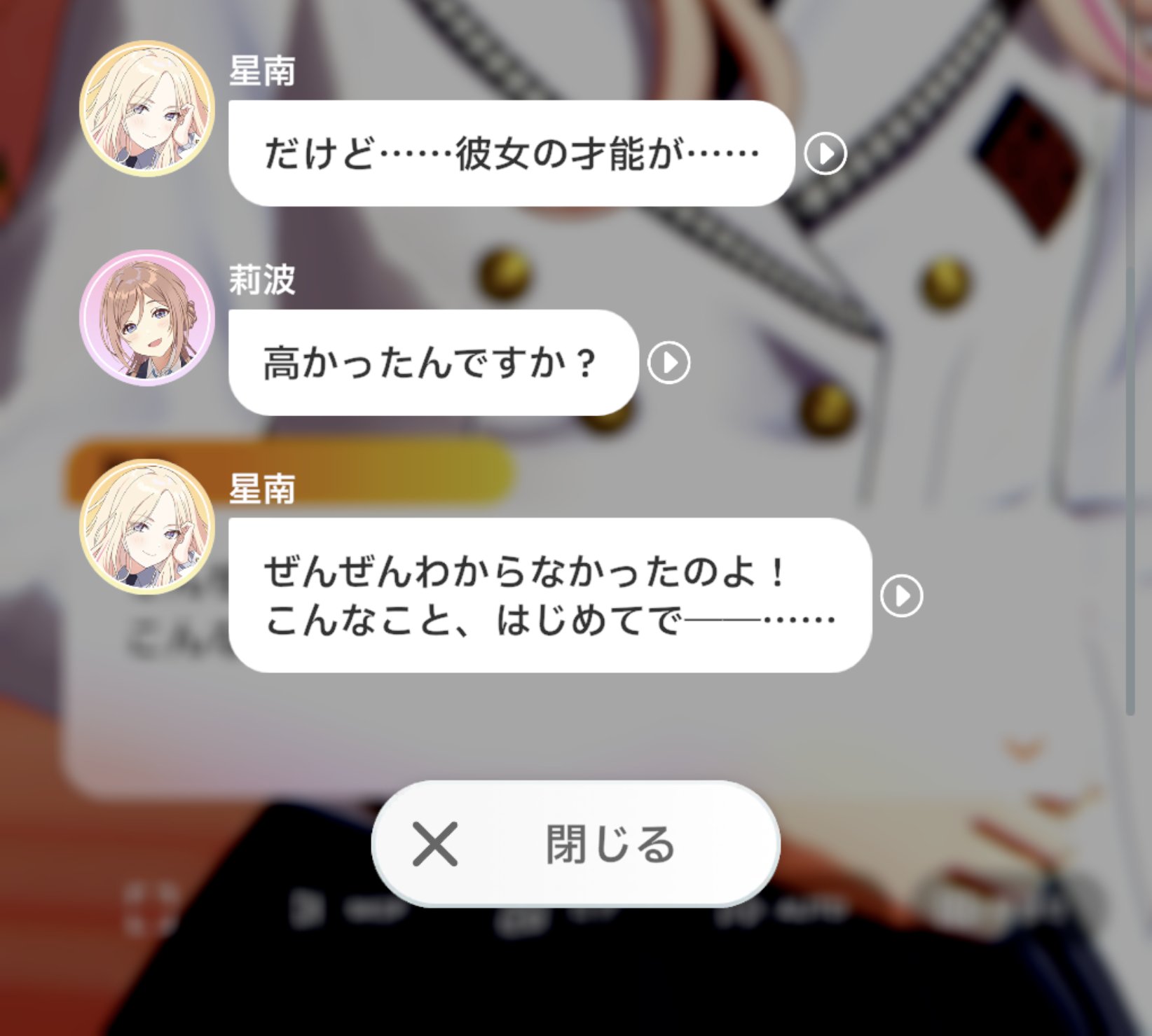Play voice for 星南's line だけど……彼女の才能が
Screen dimensions: 1152x1036
(x=825, y=153)
